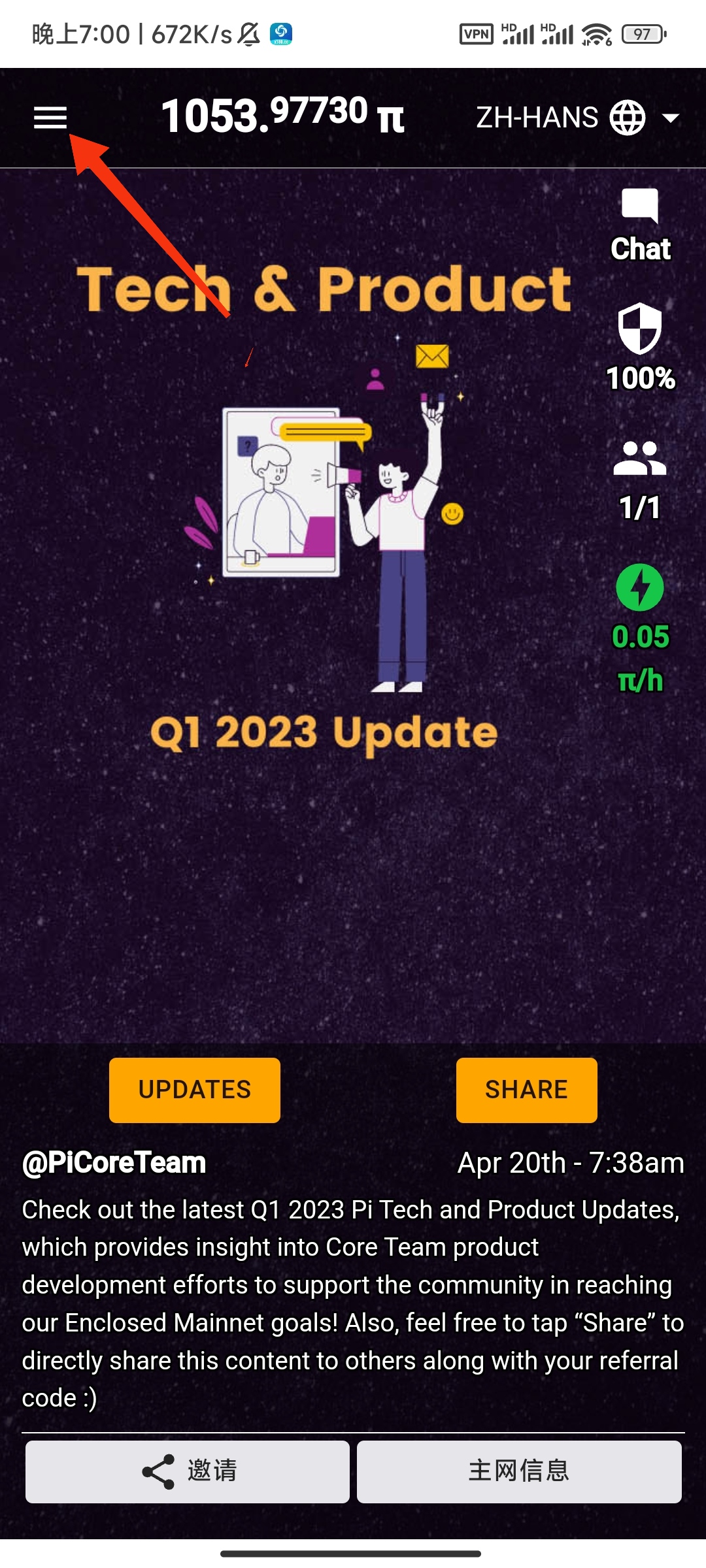
Task: Open the 100% security circle shield
Action: (x=640, y=346)
